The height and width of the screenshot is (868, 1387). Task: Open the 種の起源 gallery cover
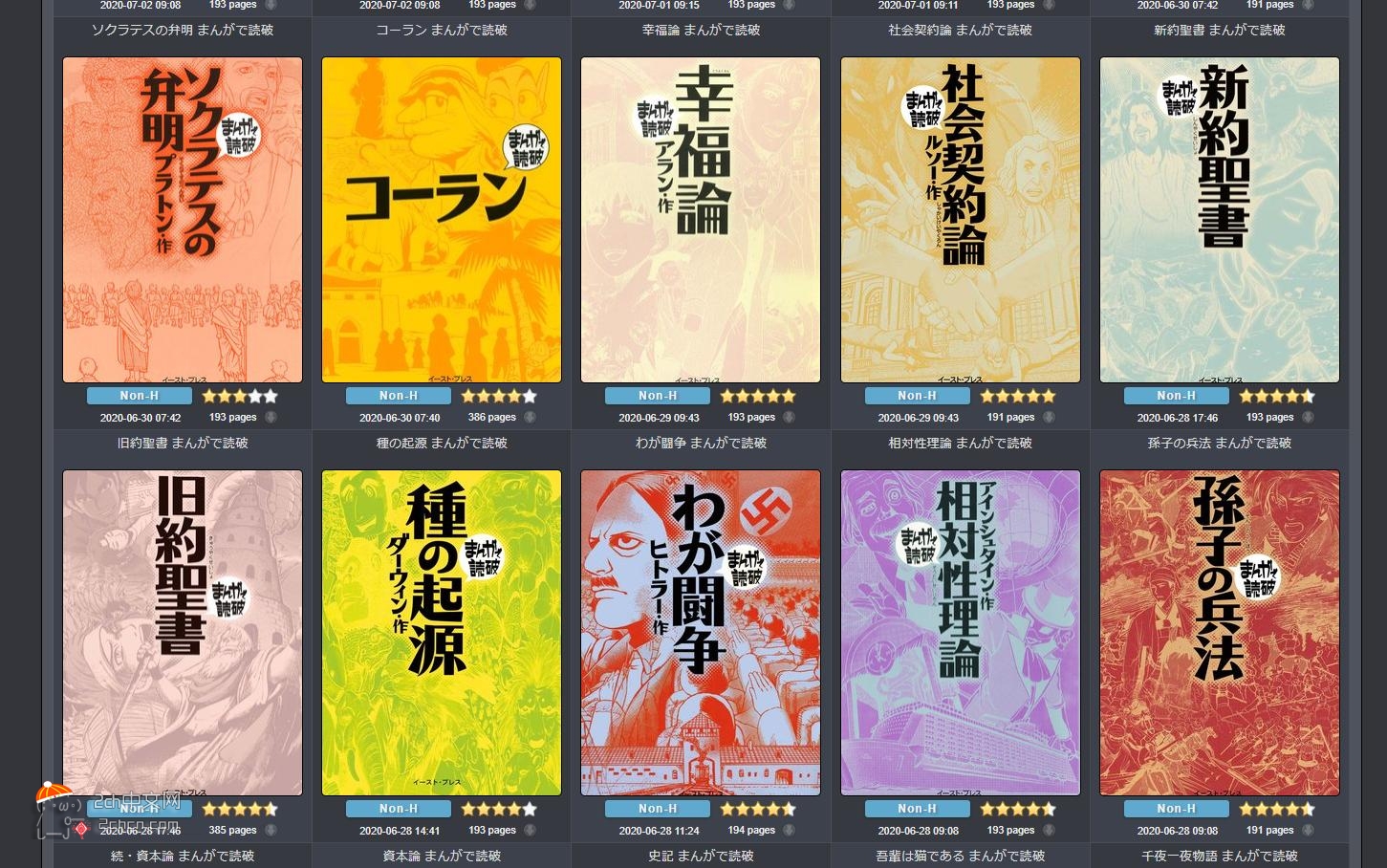[441, 632]
